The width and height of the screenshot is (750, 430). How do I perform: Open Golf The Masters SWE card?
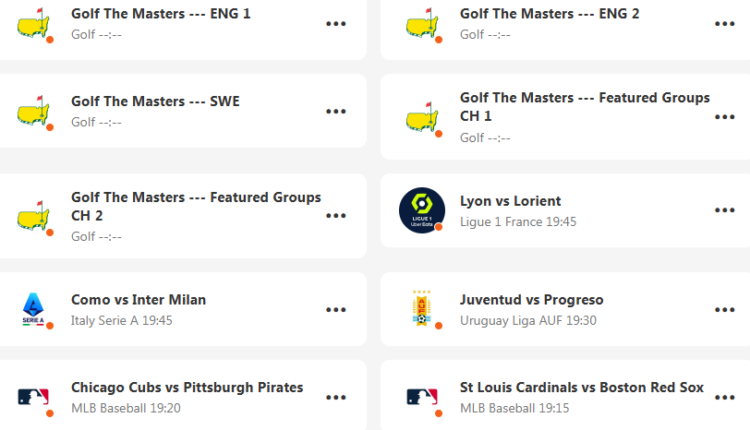point(155,102)
